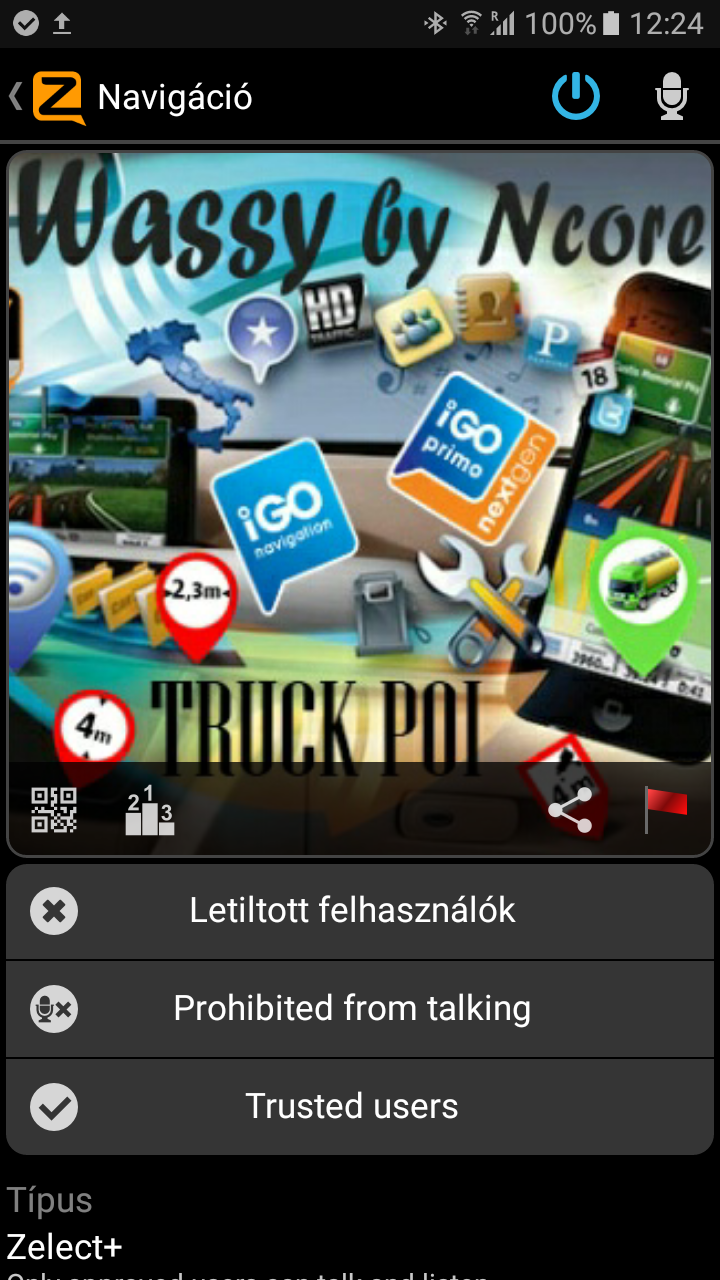
Task: View Trusted users
Action: point(360,1106)
